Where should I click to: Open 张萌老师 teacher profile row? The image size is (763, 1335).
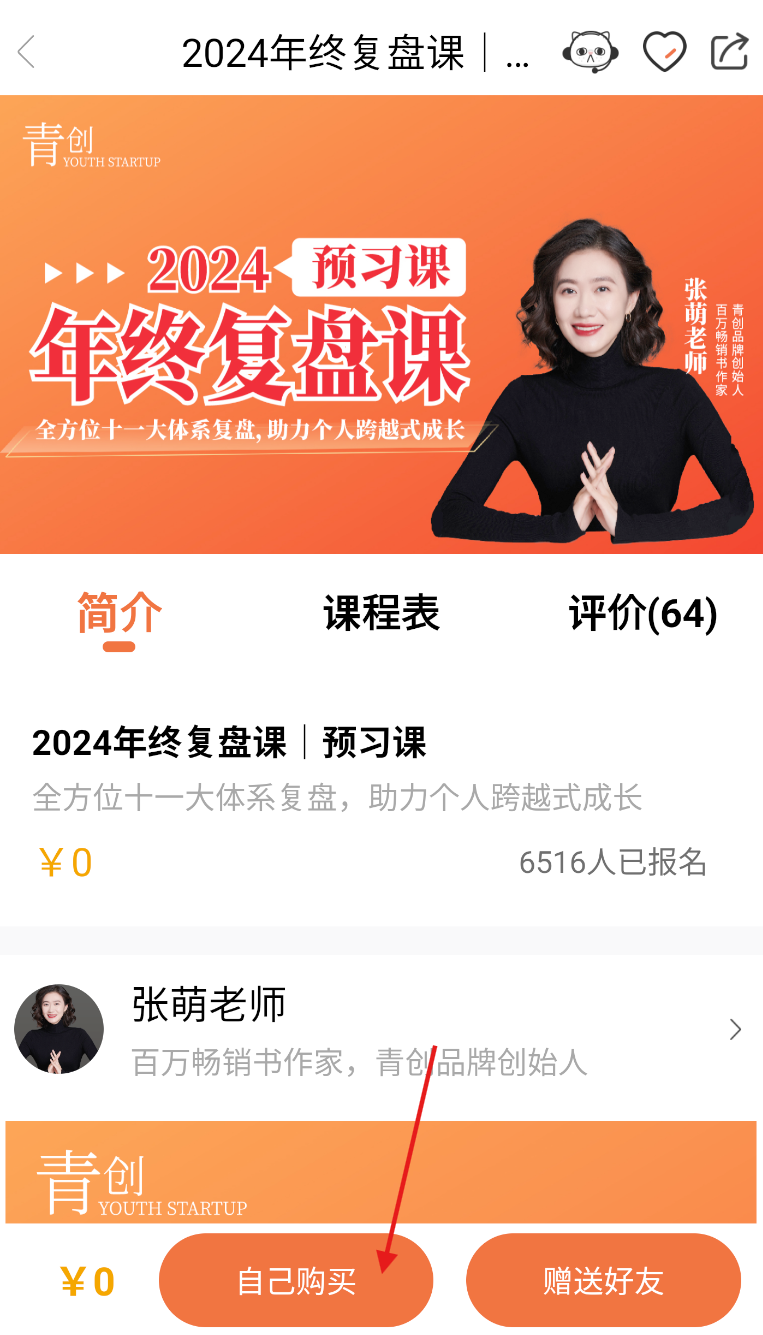click(381, 1030)
